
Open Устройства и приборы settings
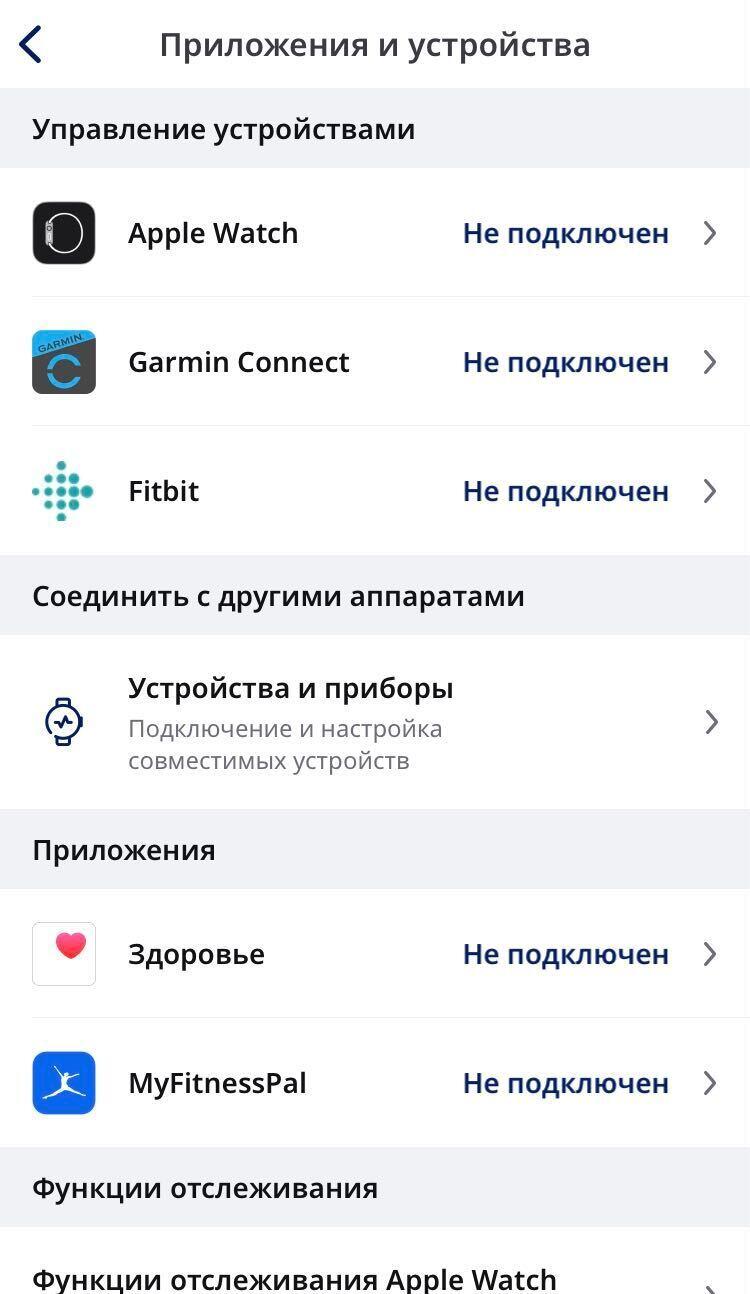(x=375, y=722)
